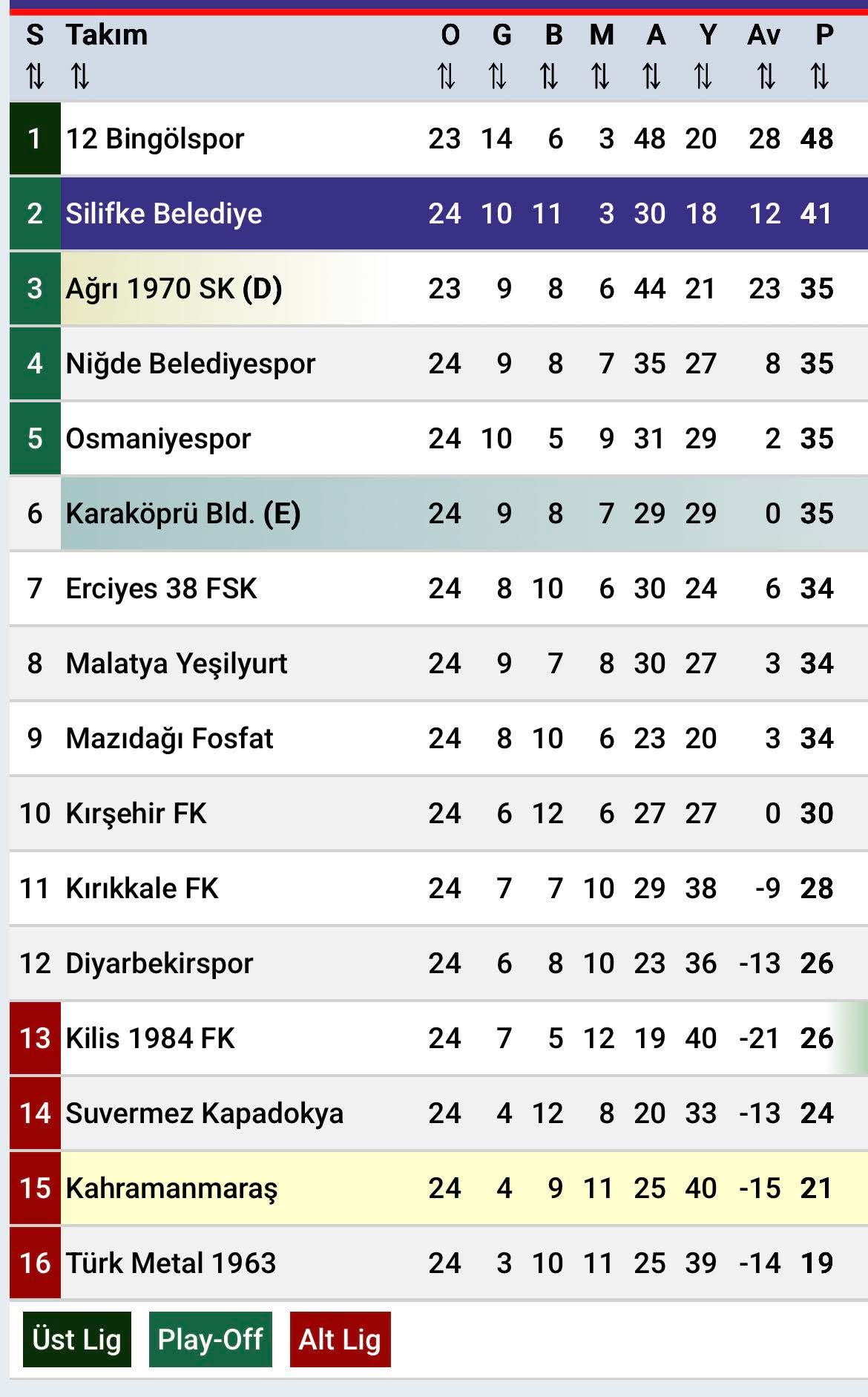Open Kilis 1984 FK team row
868x1397 pixels.
coord(150,1038)
